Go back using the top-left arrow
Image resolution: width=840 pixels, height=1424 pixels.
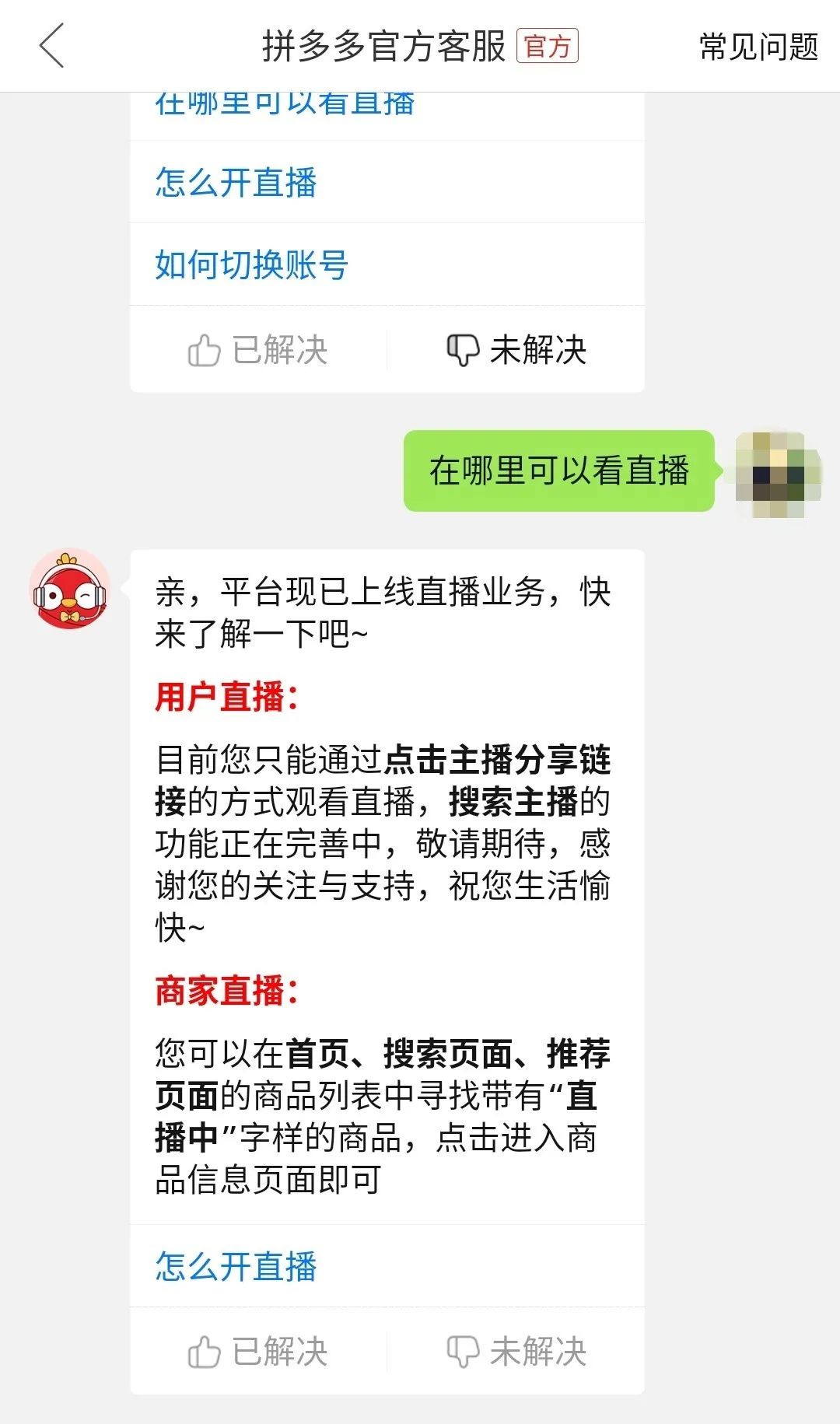coord(51,46)
